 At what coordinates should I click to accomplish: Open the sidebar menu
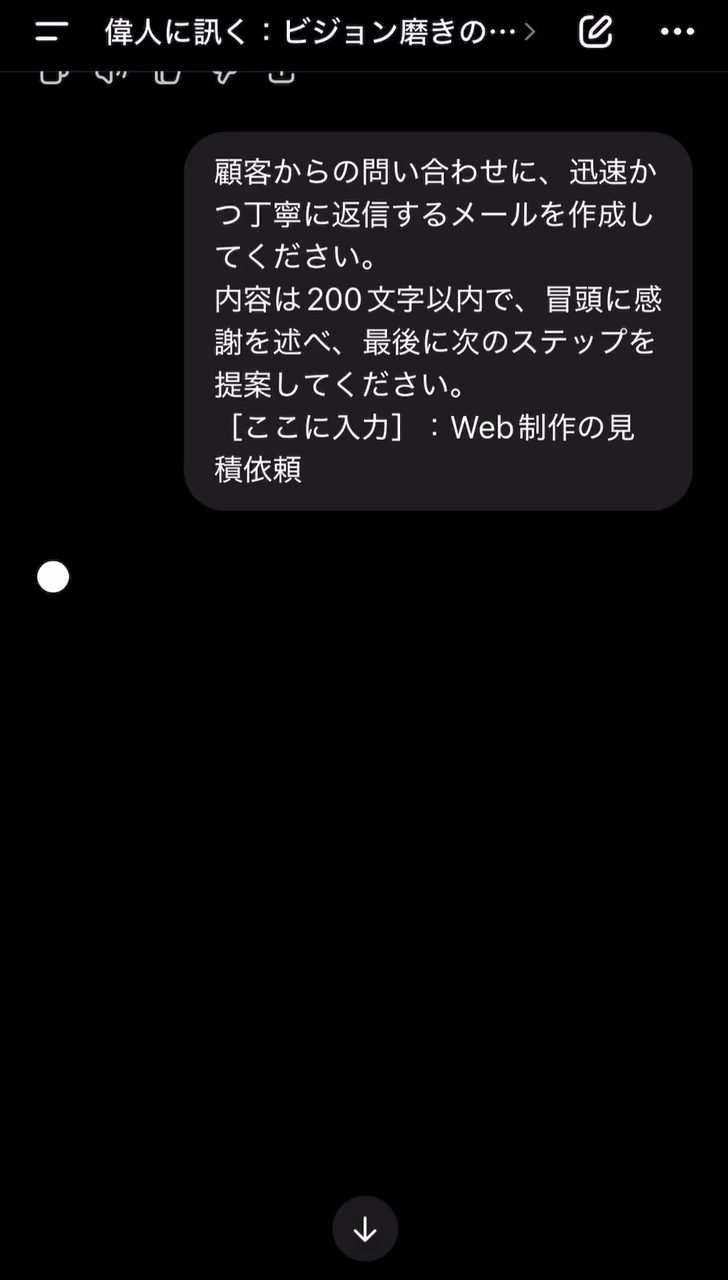pos(52,32)
